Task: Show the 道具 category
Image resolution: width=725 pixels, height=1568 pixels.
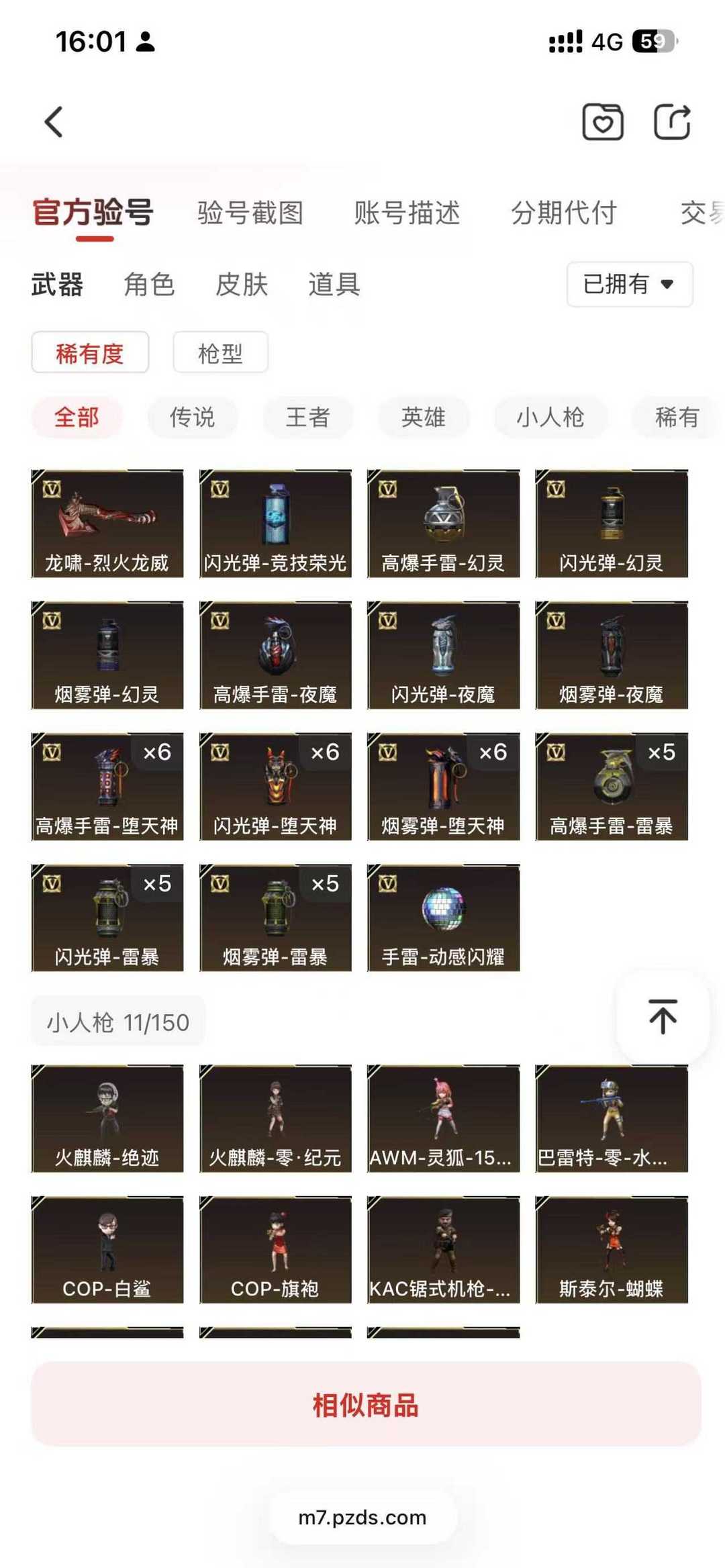Action: pyautogui.click(x=334, y=285)
